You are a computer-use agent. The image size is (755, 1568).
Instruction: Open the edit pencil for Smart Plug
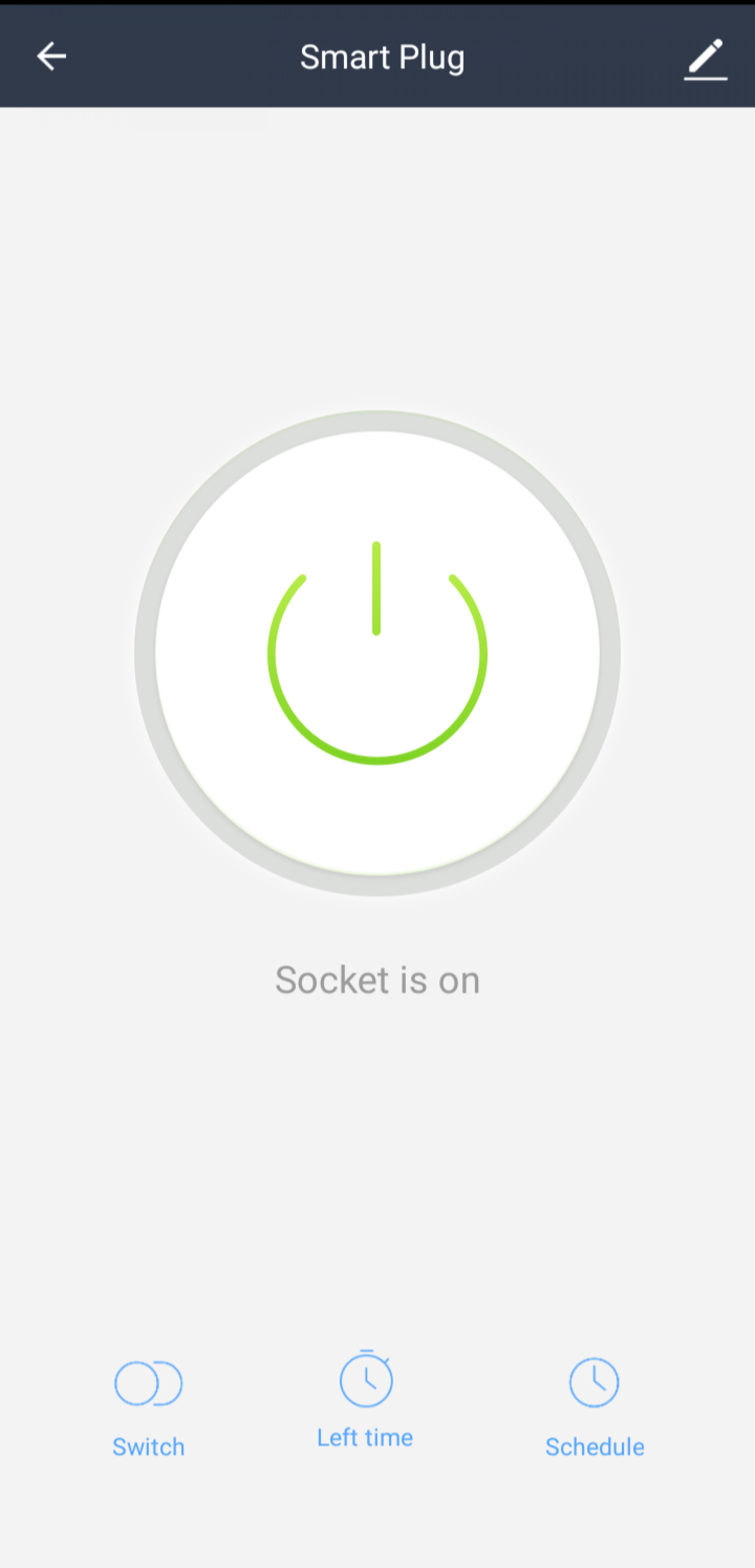coord(705,59)
